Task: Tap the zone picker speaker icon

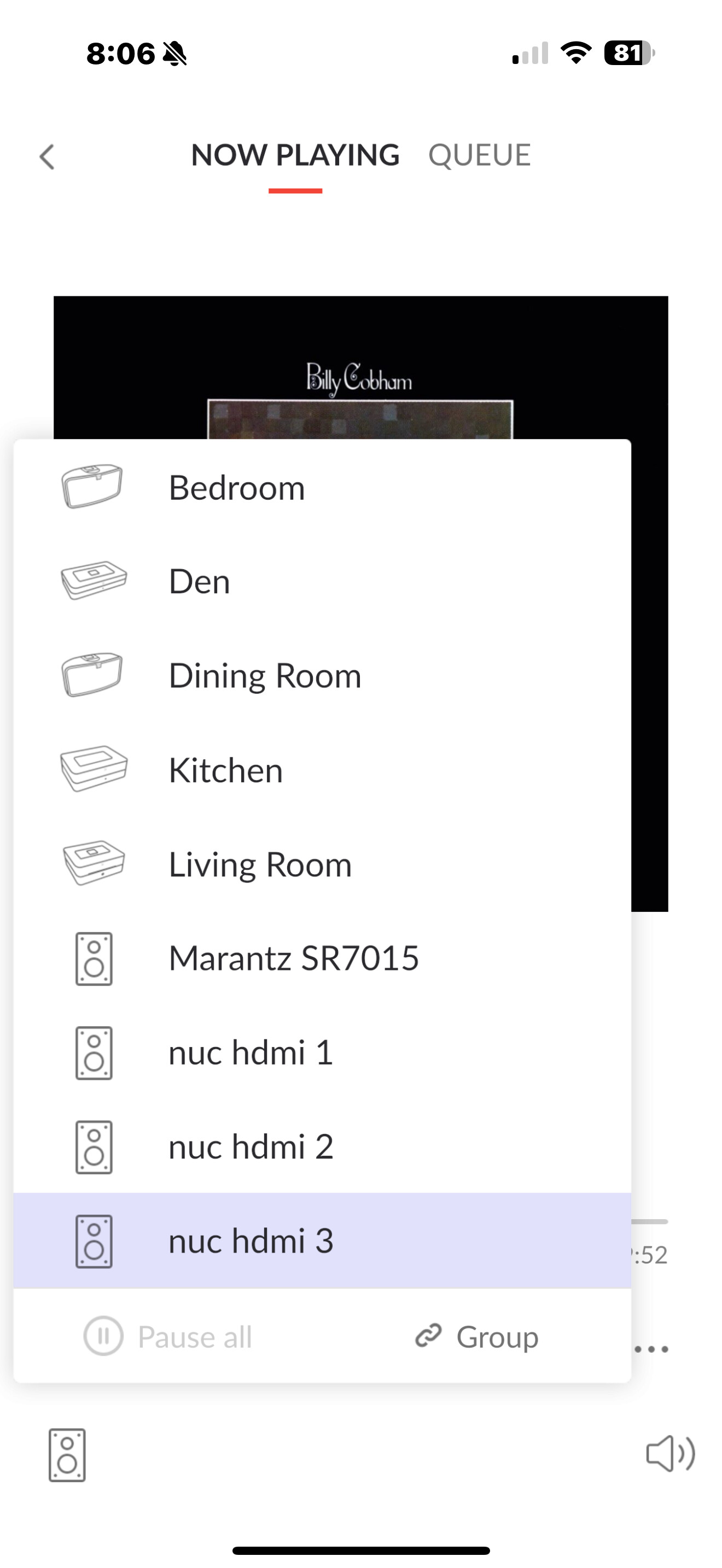Action: click(x=67, y=1455)
